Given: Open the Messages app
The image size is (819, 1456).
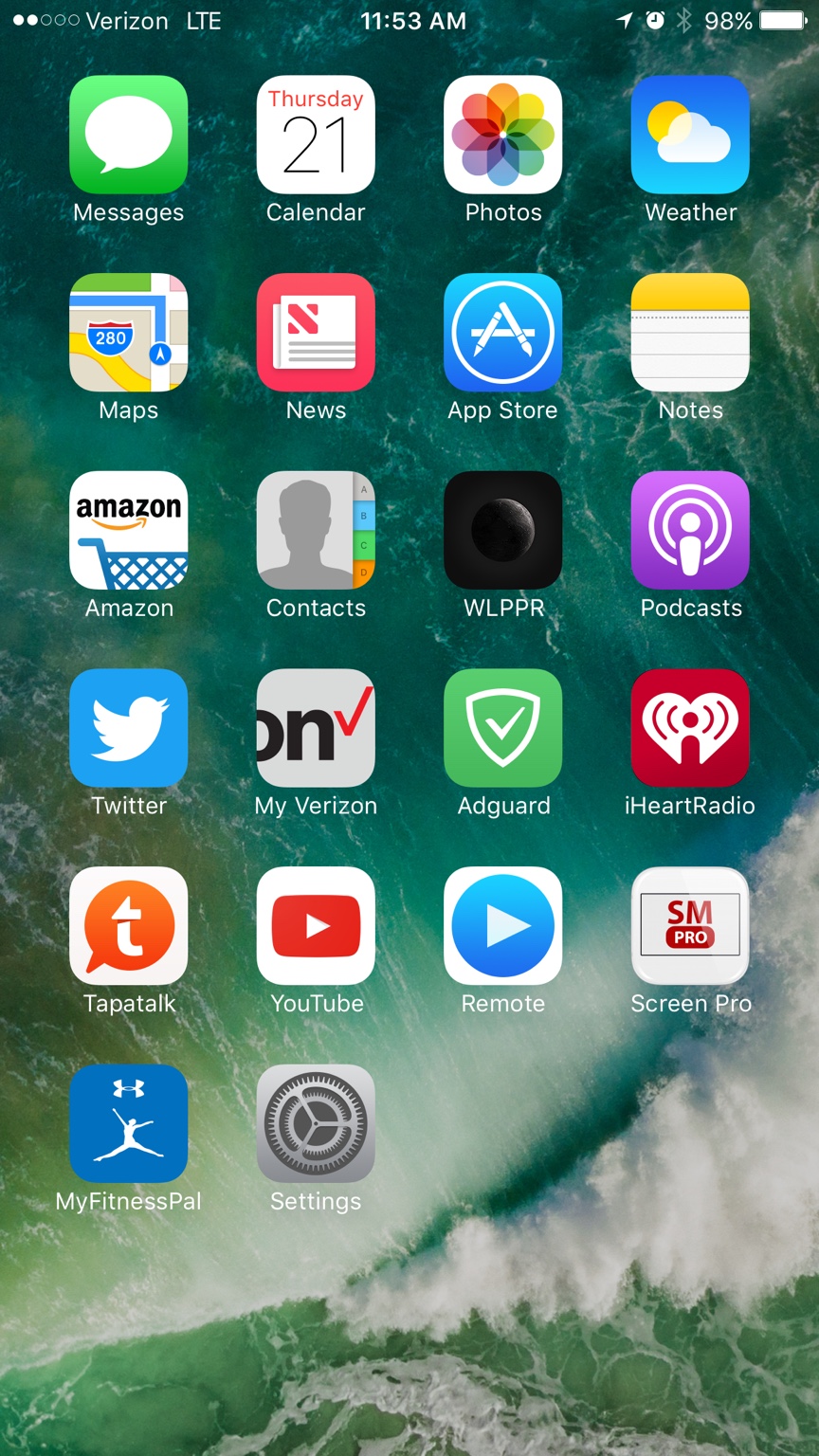Looking at the screenshot, I should pos(128,135).
